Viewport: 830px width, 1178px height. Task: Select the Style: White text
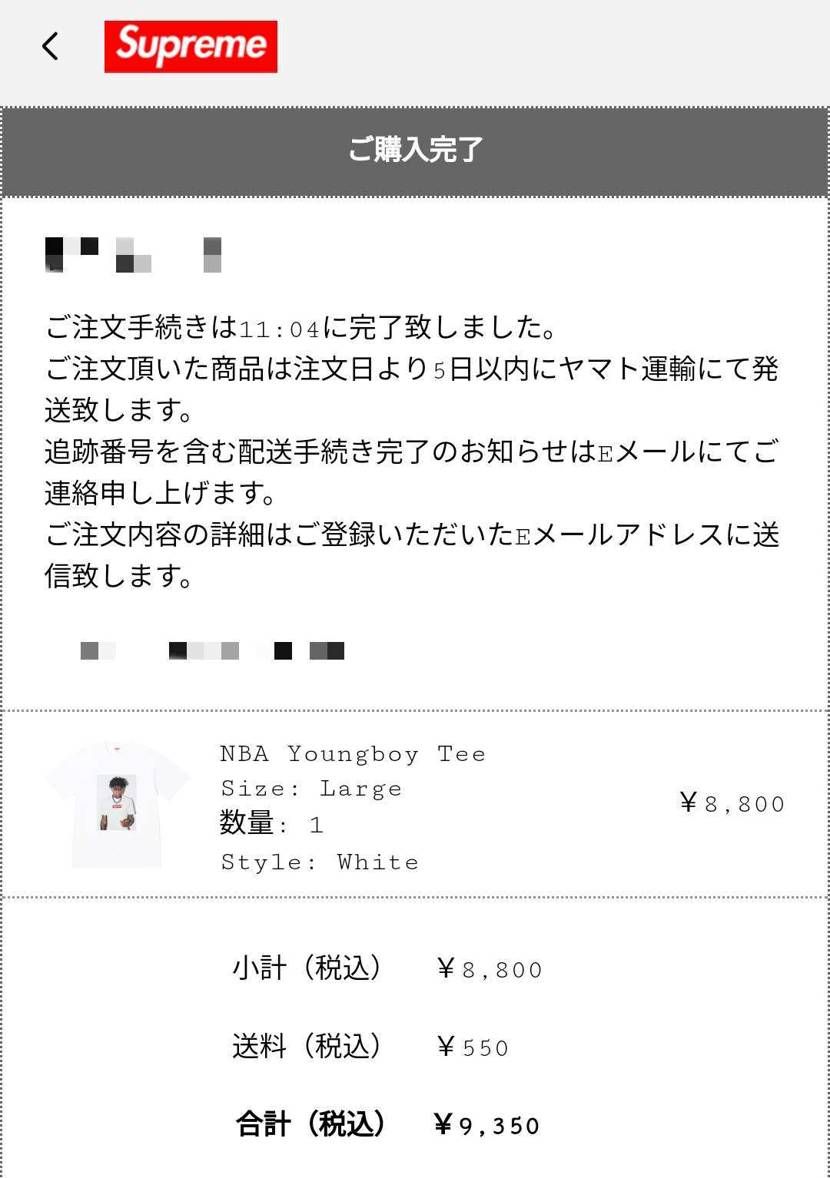319,861
